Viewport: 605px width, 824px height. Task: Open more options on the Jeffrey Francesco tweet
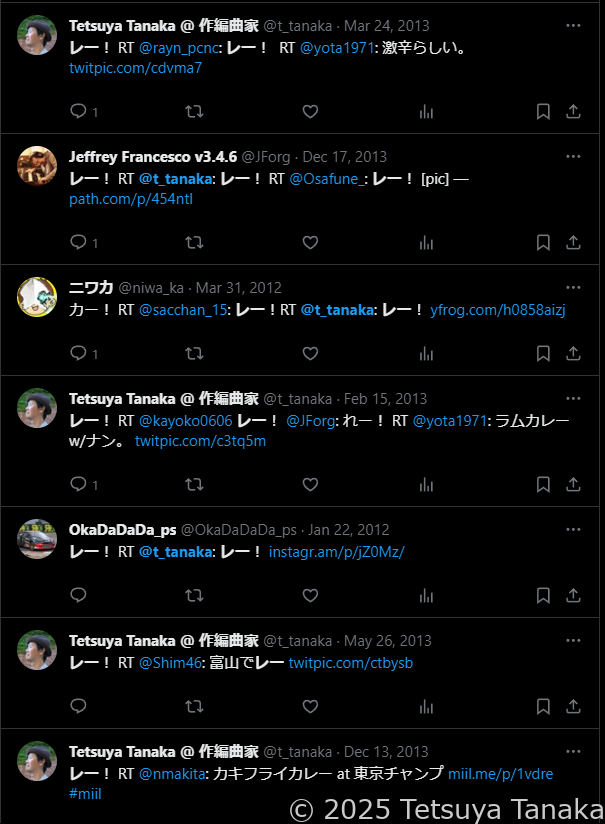tap(573, 156)
